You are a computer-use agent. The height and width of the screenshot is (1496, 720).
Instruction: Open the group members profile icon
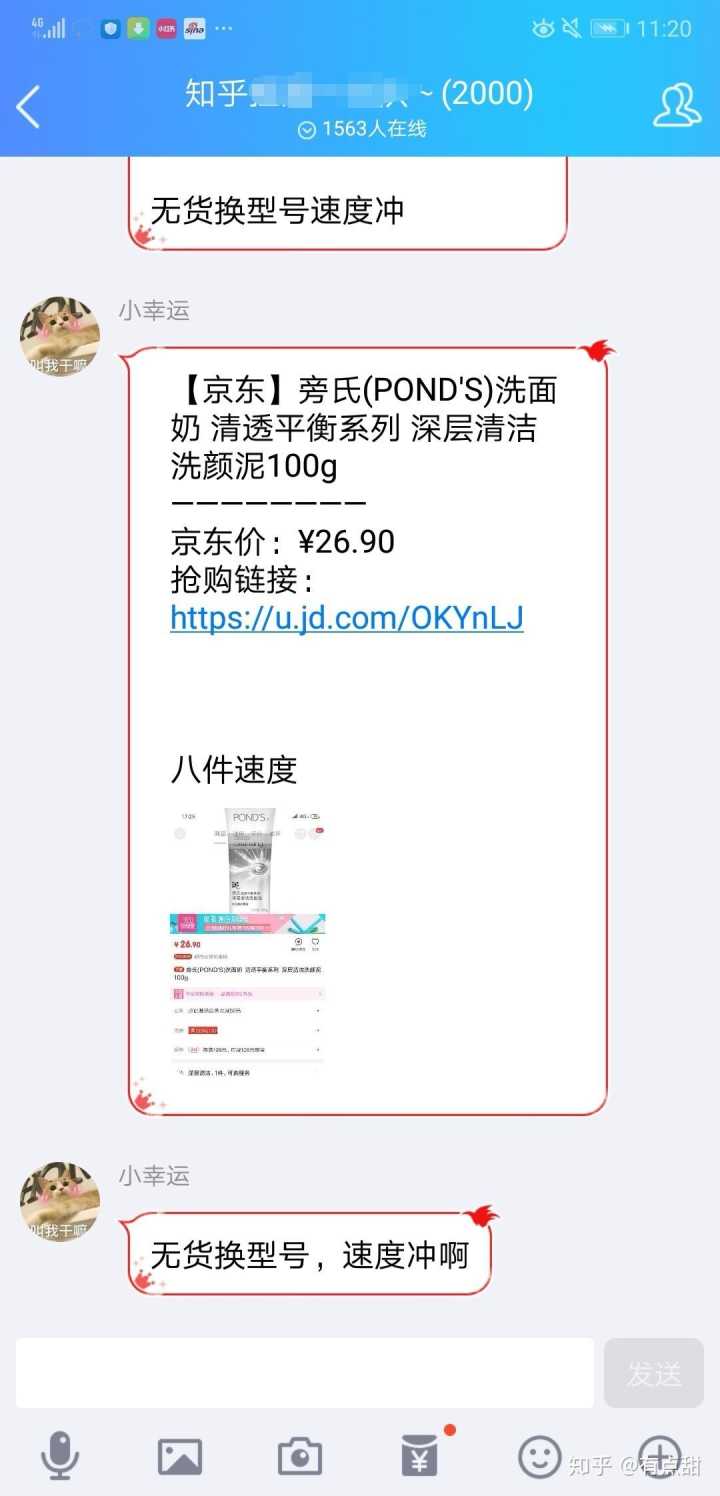pyautogui.click(x=677, y=106)
